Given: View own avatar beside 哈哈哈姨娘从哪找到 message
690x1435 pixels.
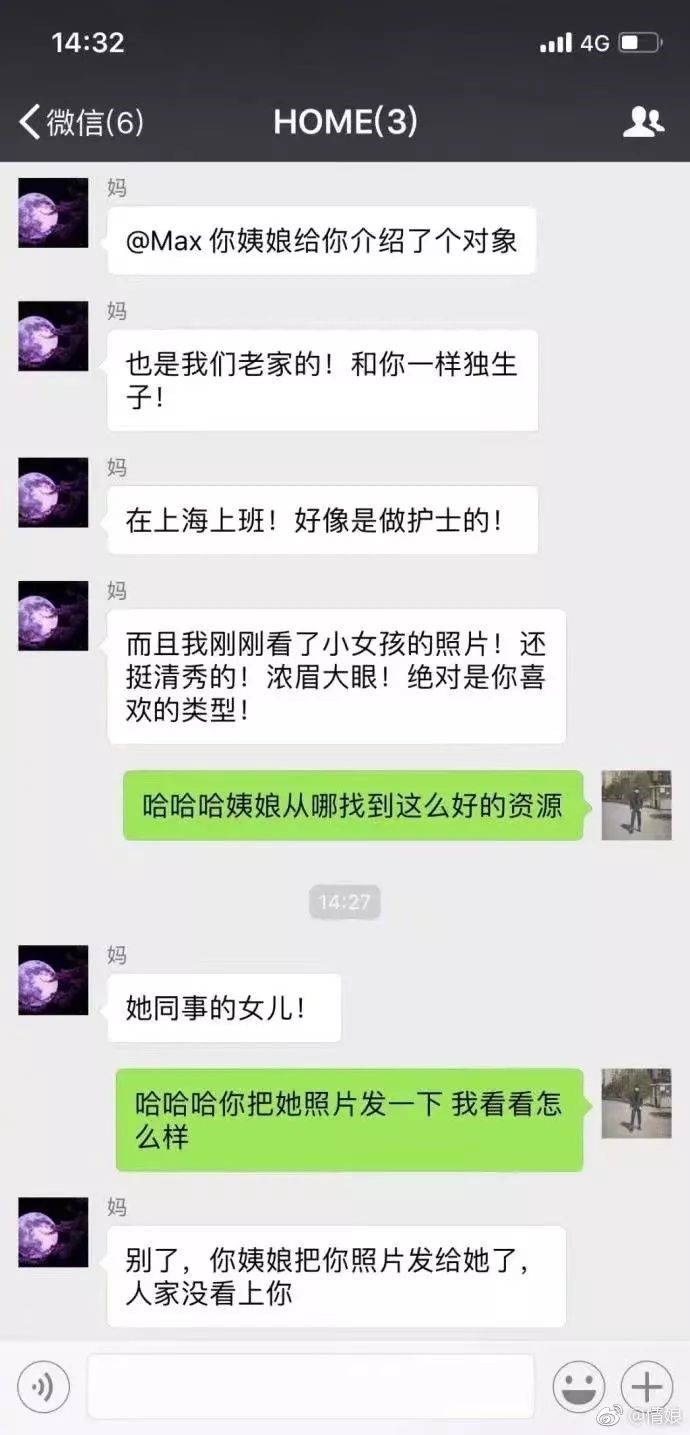Looking at the screenshot, I should pyautogui.click(x=636, y=805).
